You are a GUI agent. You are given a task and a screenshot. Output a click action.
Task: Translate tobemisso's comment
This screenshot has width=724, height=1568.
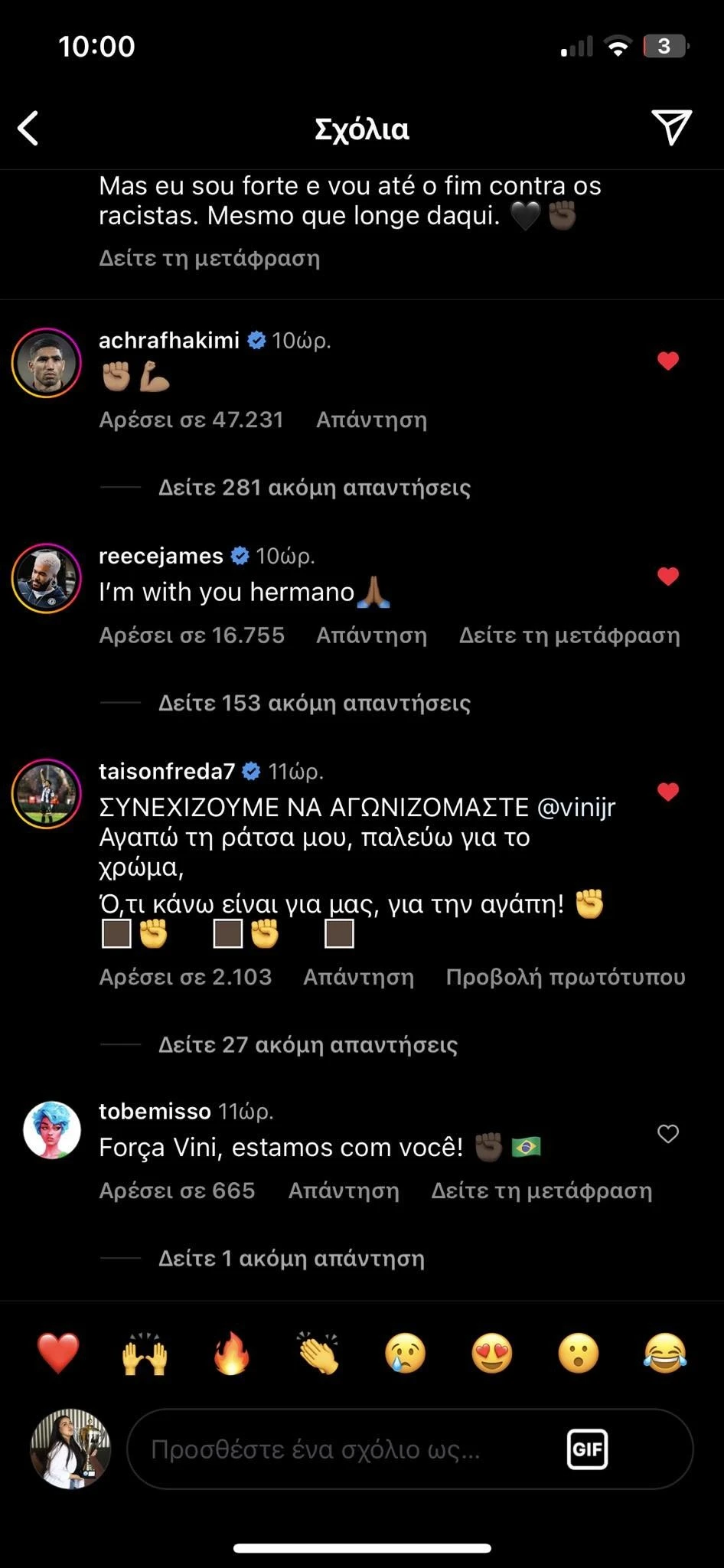(x=541, y=1191)
